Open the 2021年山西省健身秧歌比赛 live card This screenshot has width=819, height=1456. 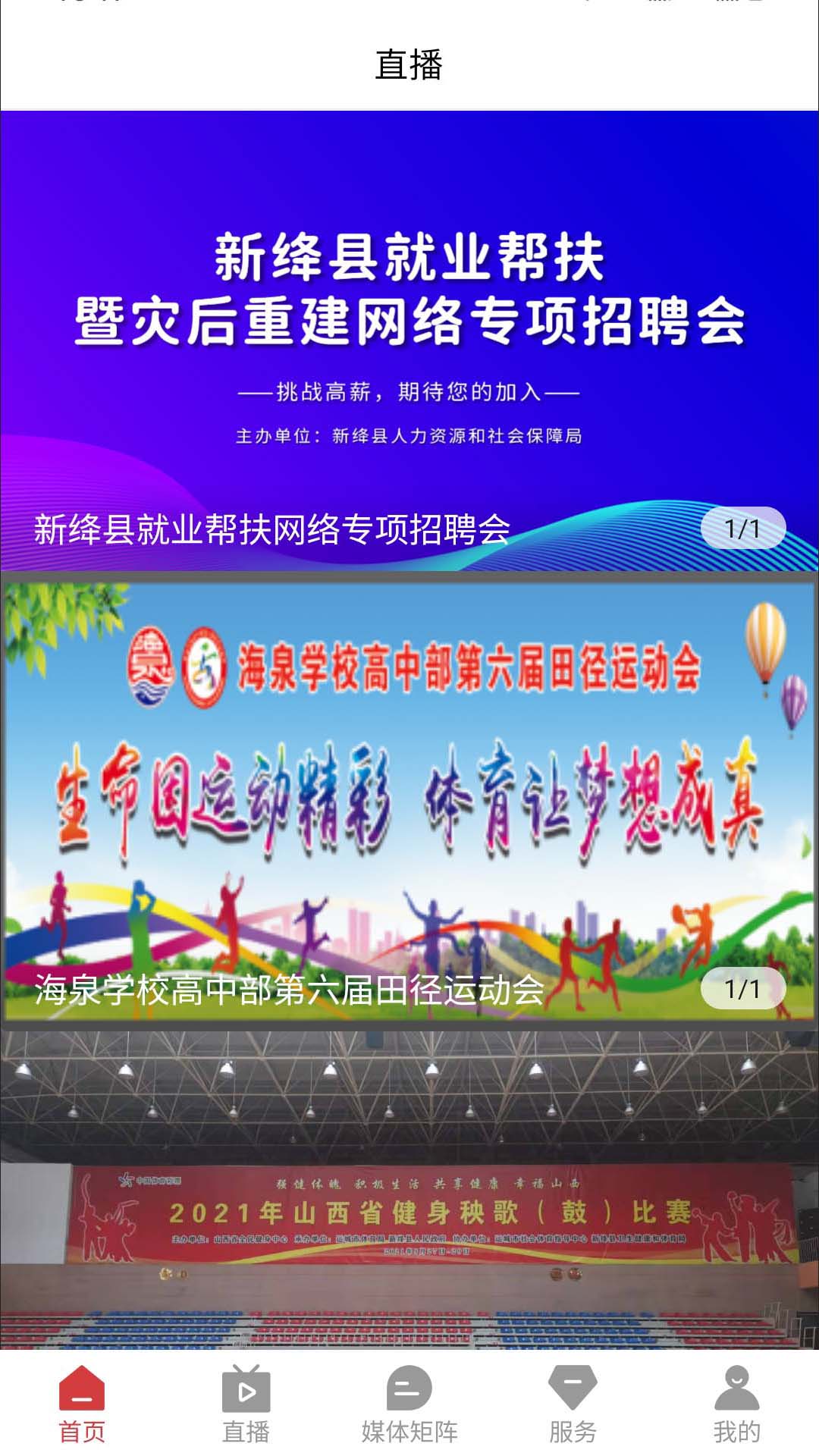pyautogui.click(x=409, y=1191)
